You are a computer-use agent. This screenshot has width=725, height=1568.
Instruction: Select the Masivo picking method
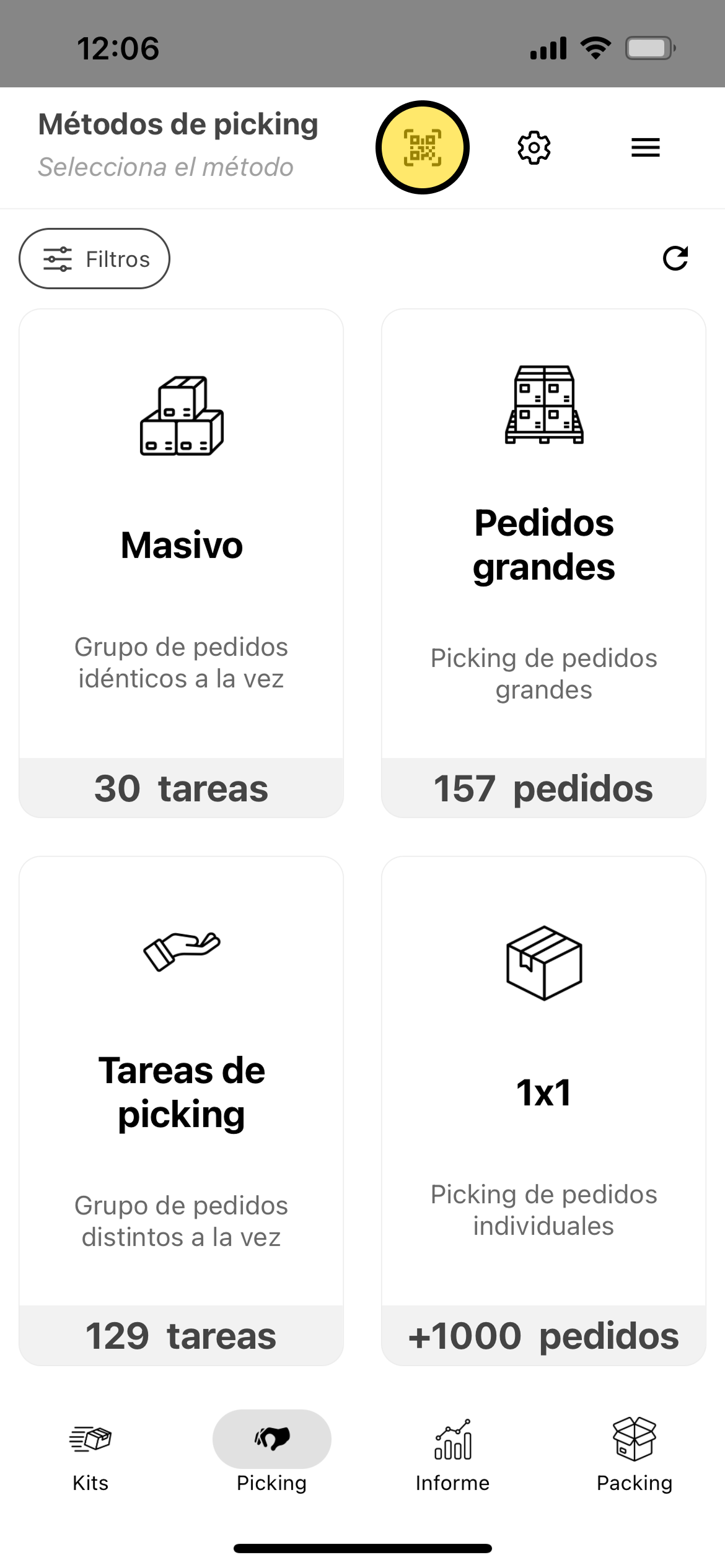click(x=181, y=562)
